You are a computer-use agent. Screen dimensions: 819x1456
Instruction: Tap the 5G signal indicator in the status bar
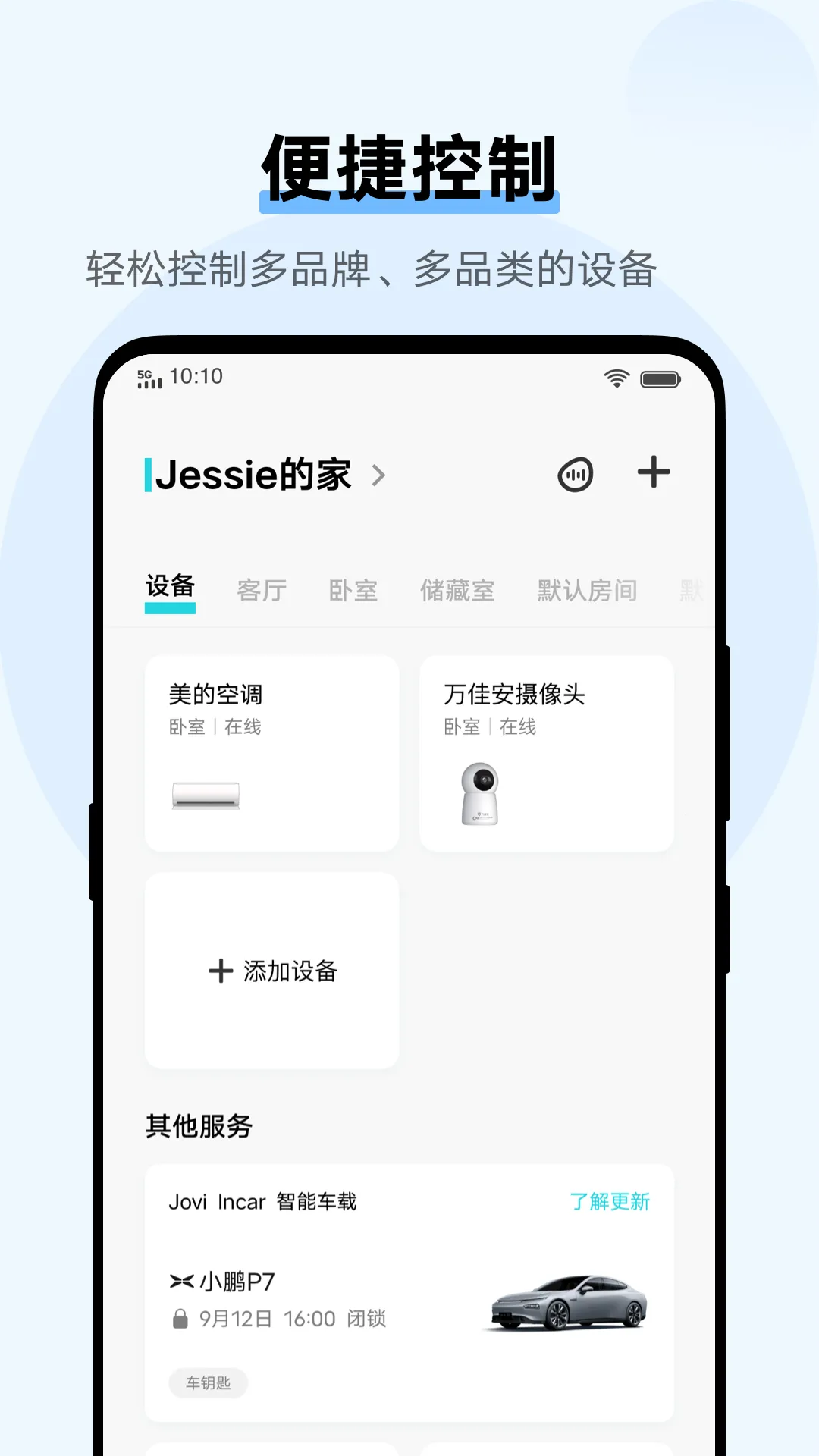(x=149, y=378)
